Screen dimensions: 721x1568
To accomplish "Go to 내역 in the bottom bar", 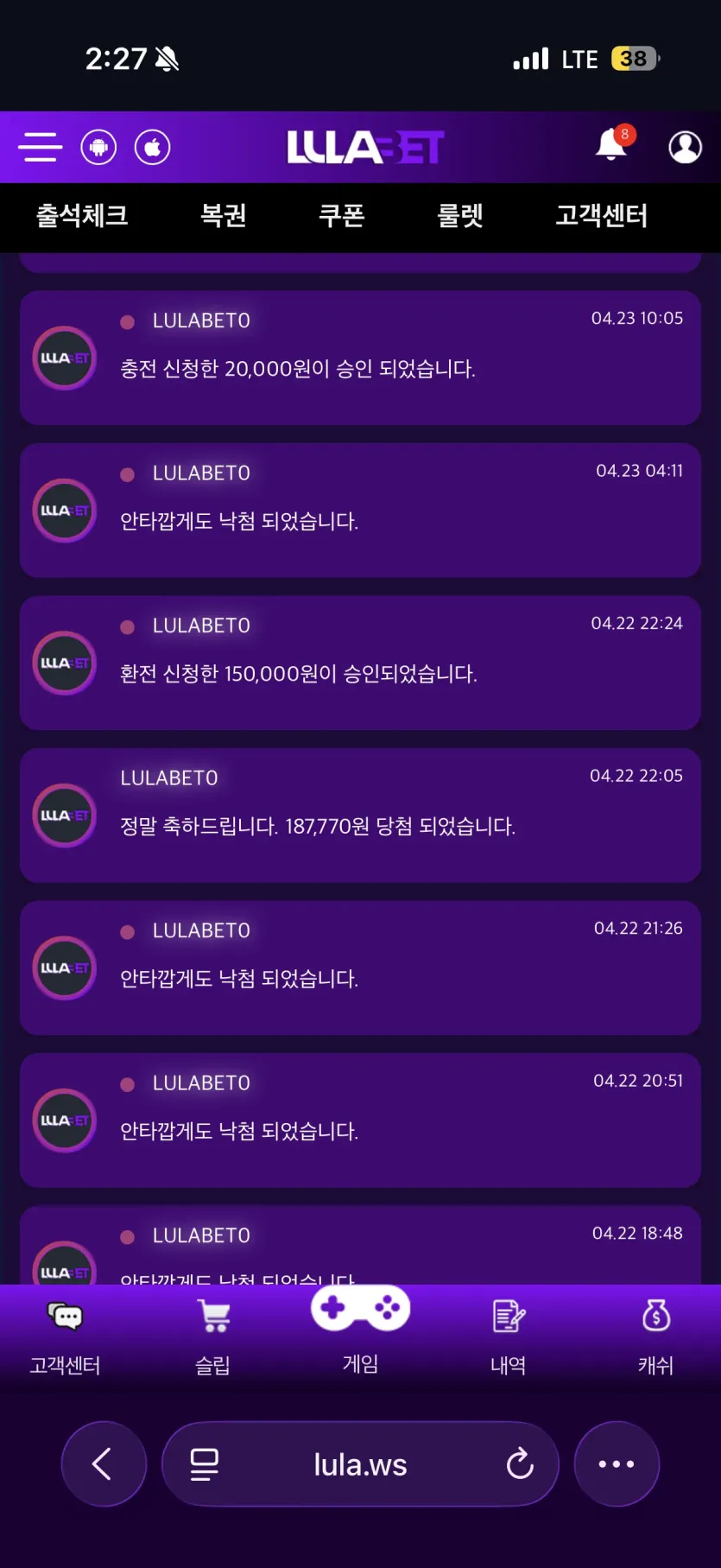I will (x=509, y=1336).
